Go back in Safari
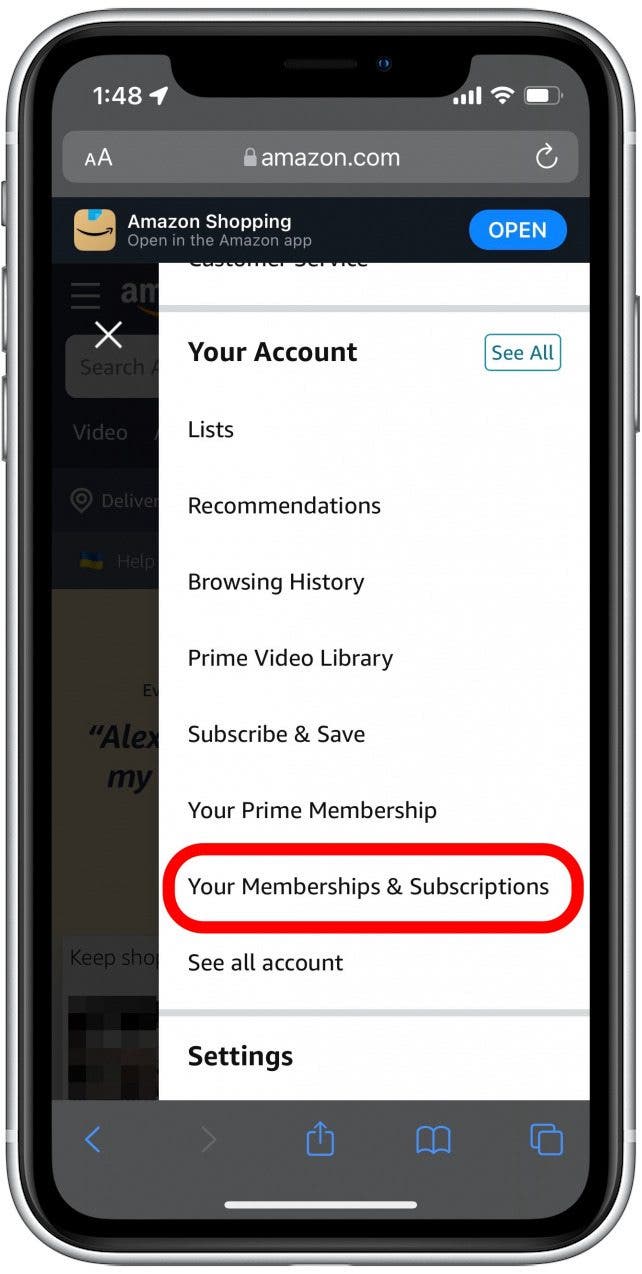This screenshot has height=1274, width=642. 93,1139
